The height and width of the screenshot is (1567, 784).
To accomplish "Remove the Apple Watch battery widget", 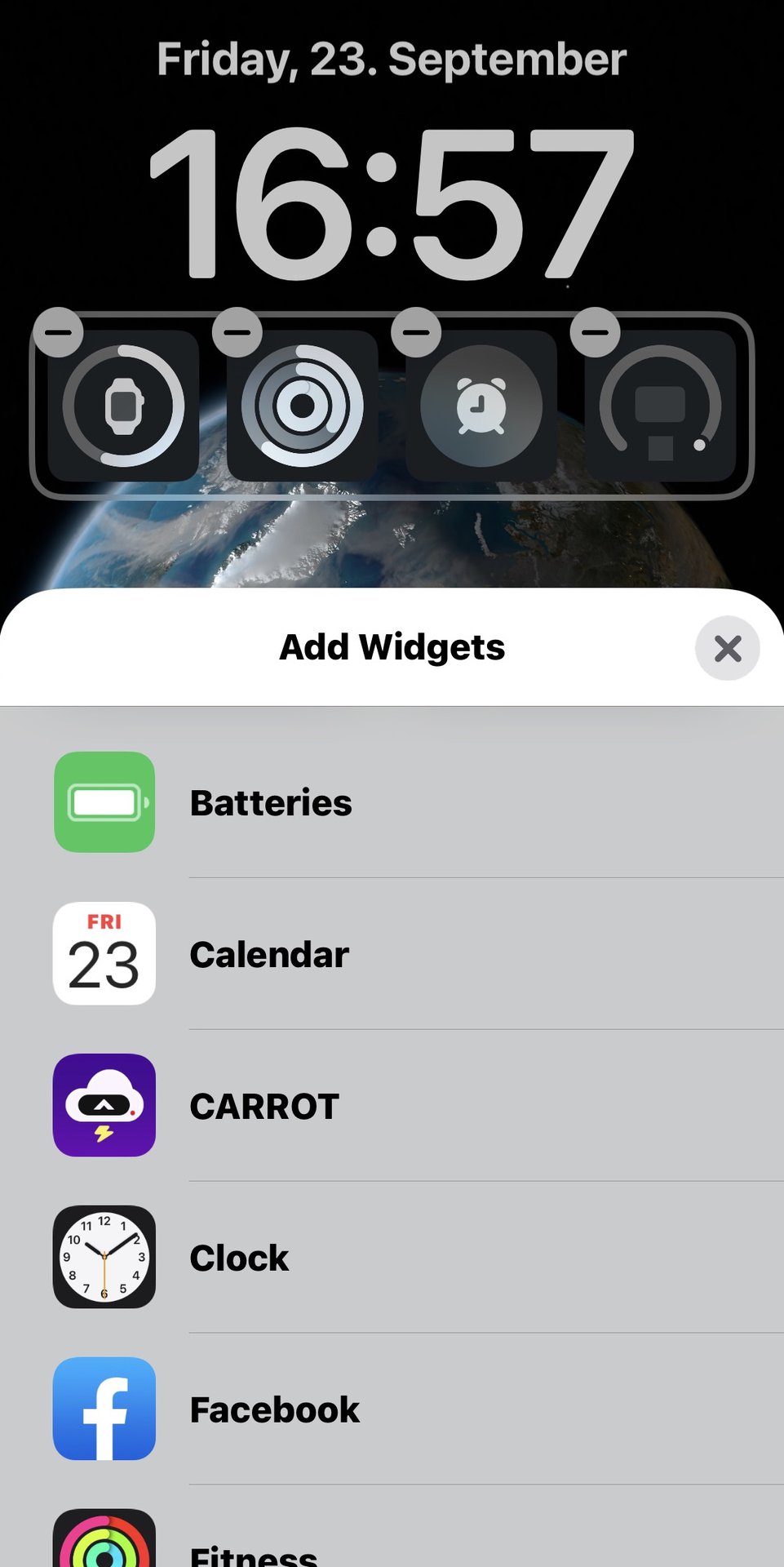I will coord(58,332).
